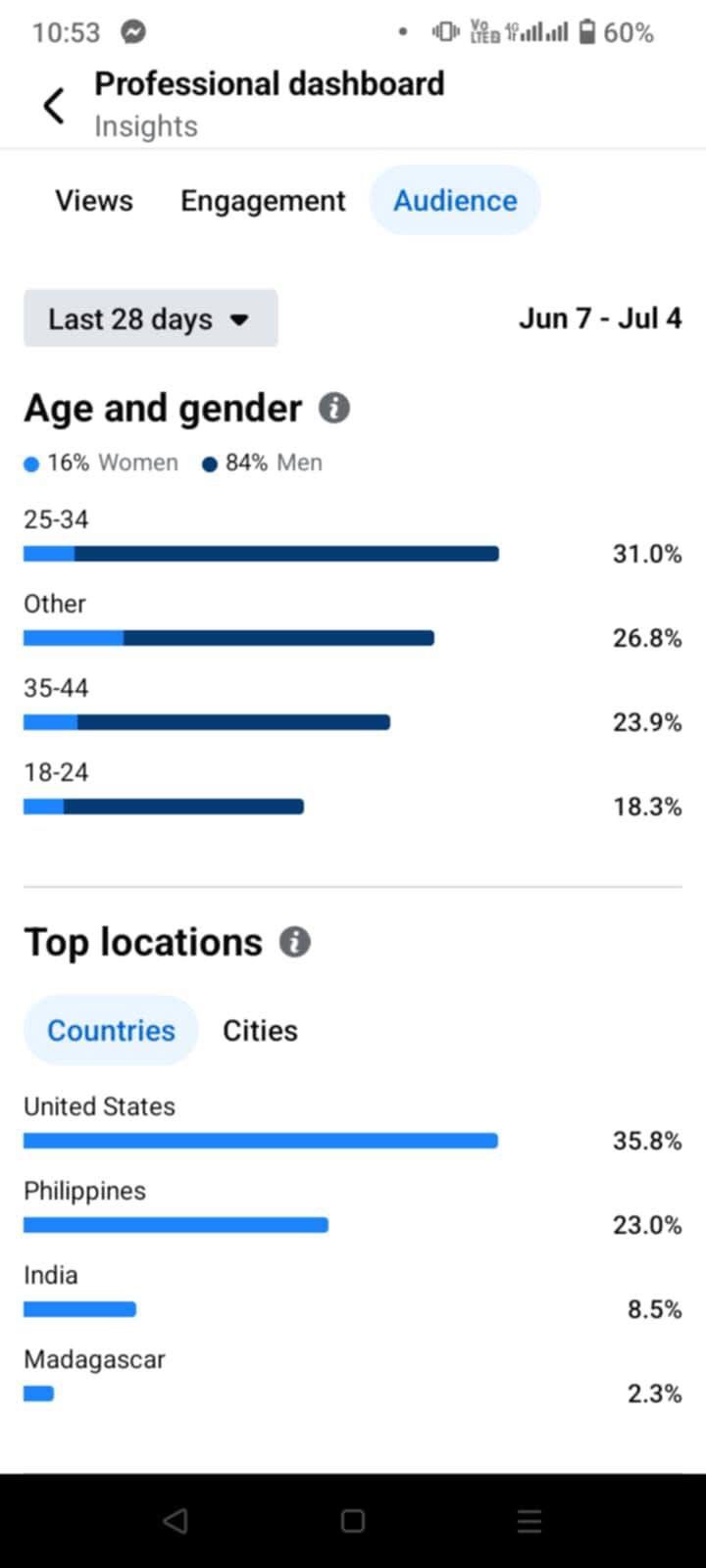Screen dimensions: 706x1568
Task: Select the Audience tab
Action: pos(455,200)
